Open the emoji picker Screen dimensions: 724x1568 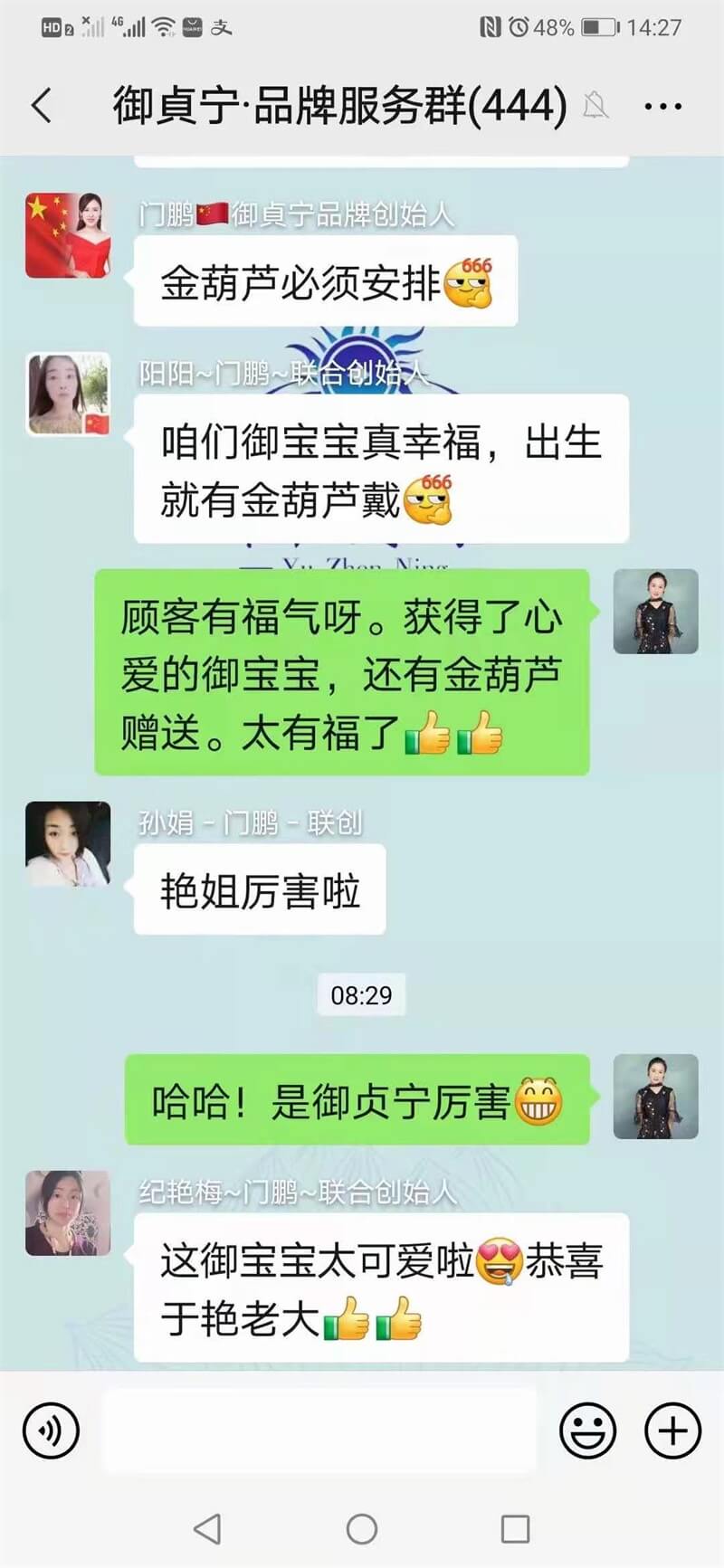(587, 1430)
